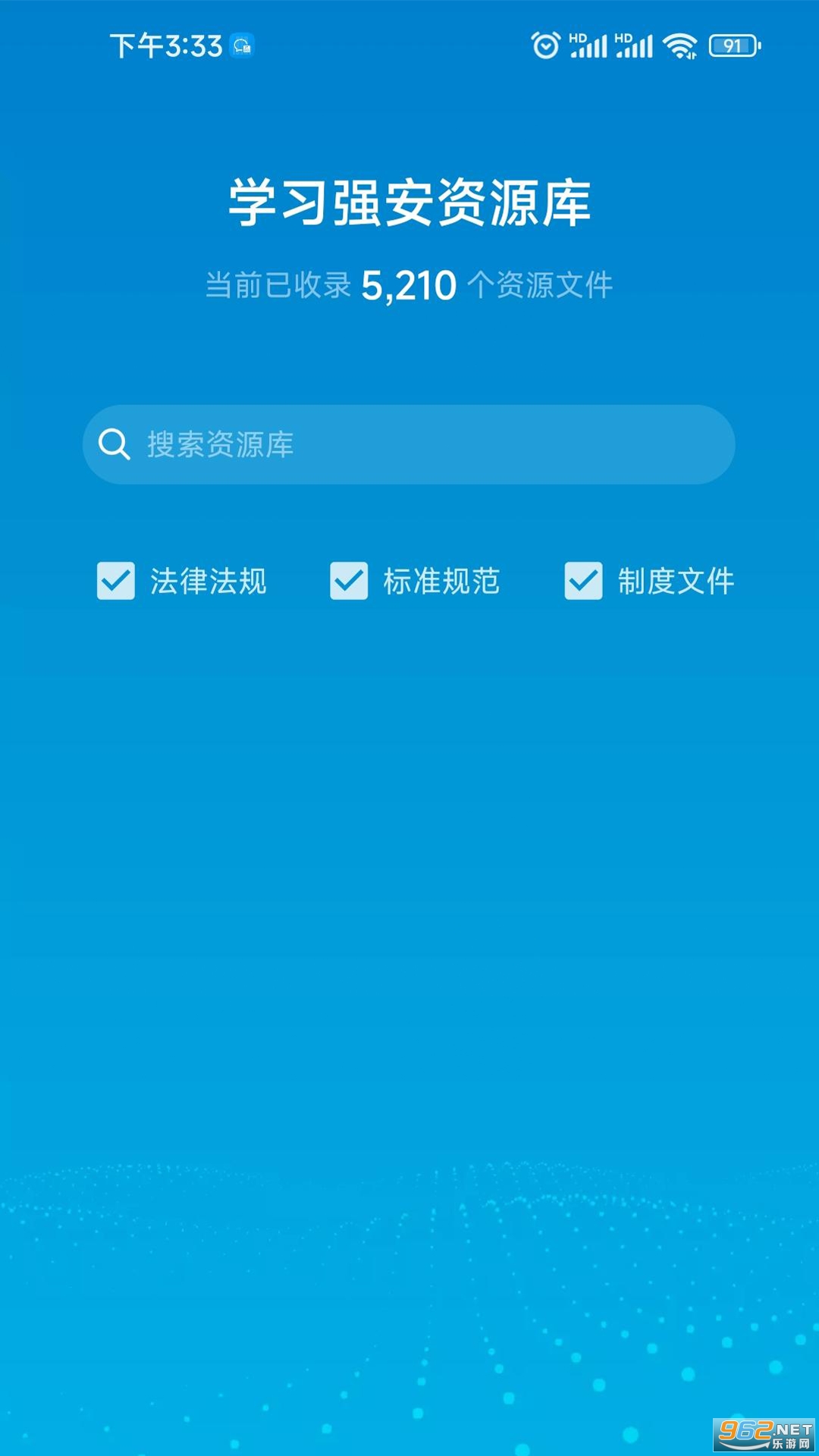Click the magnifier icon in the search bar
Image resolution: width=819 pixels, height=1456 pixels.
coord(114,444)
